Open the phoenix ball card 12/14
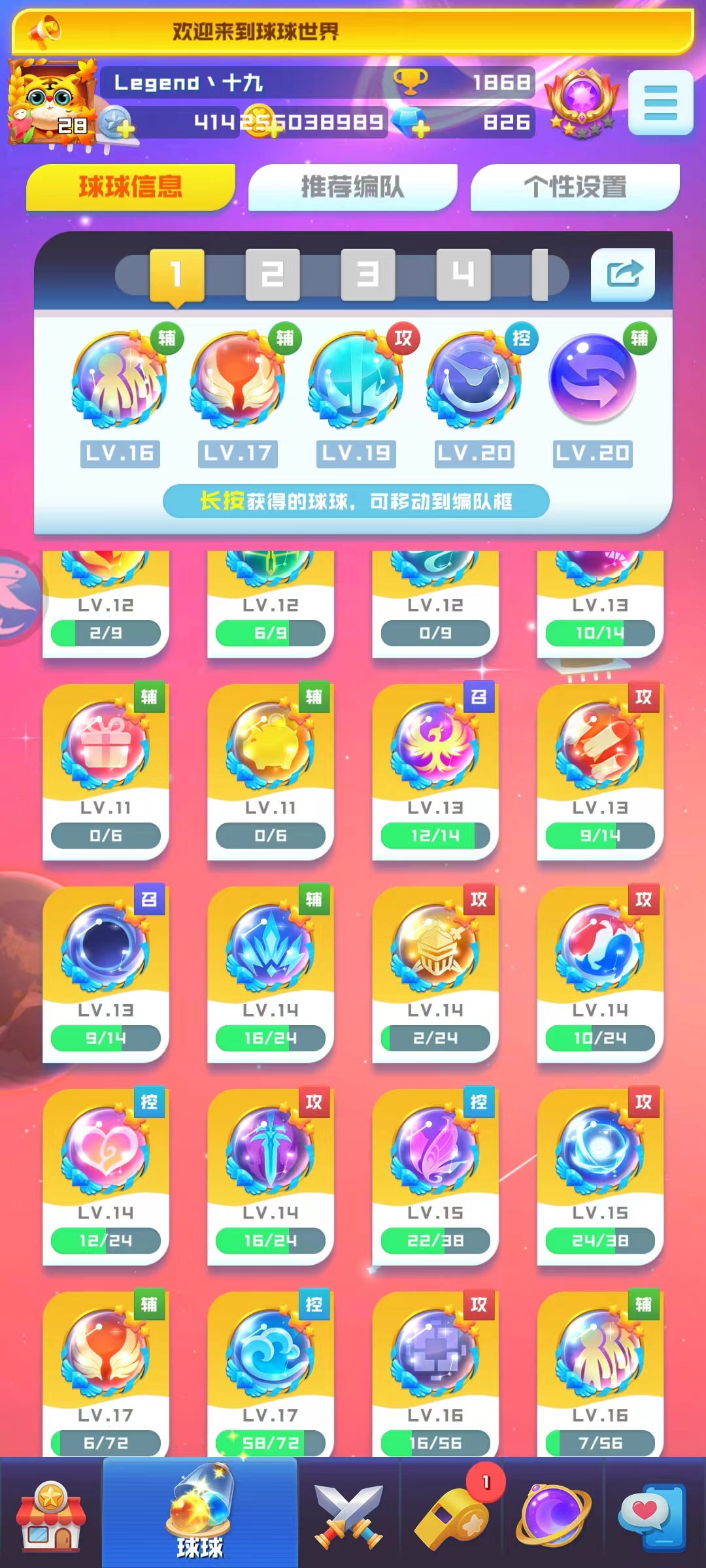The image size is (706, 1568). click(x=435, y=771)
